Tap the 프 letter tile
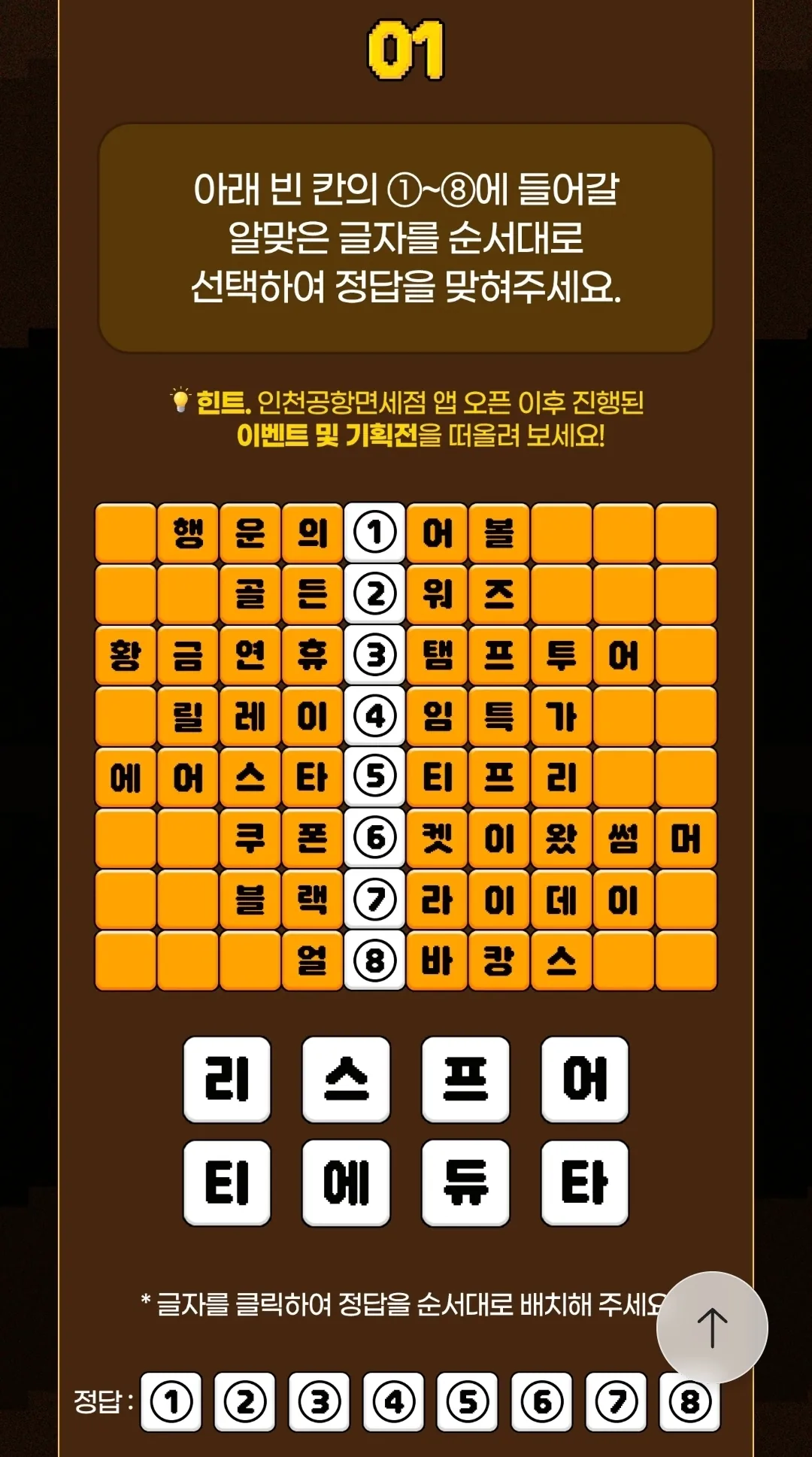Screen dimensions: 812x1457 click(x=465, y=1079)
